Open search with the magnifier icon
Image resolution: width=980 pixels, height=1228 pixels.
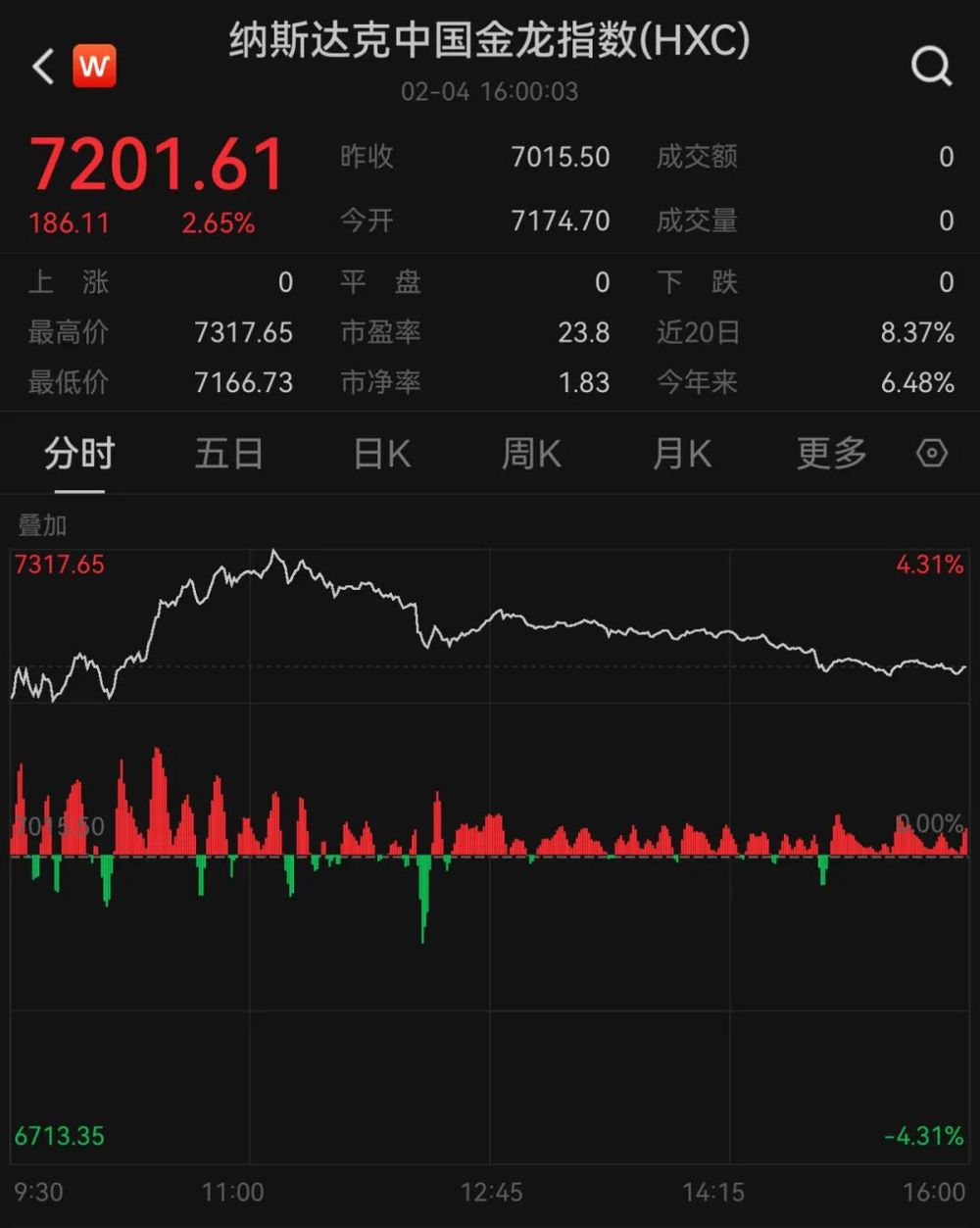[x=931, y=67]
